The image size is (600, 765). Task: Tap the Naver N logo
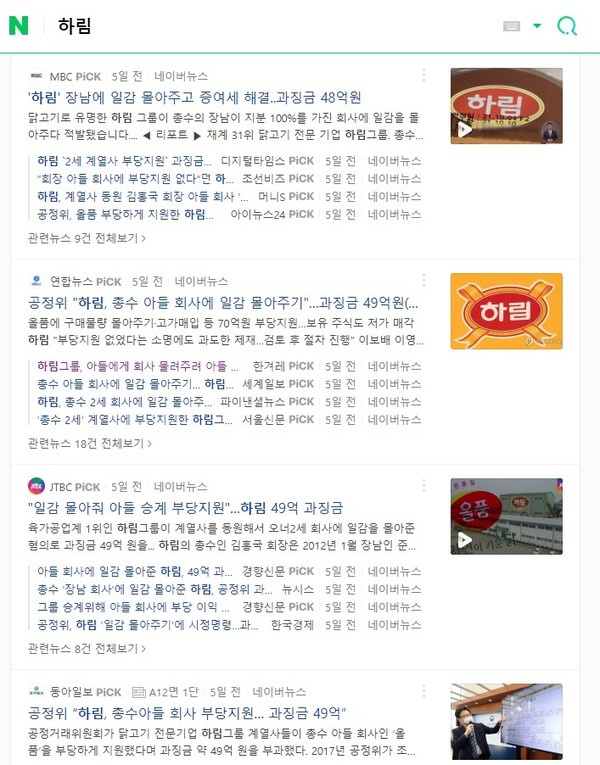(18, 26)
